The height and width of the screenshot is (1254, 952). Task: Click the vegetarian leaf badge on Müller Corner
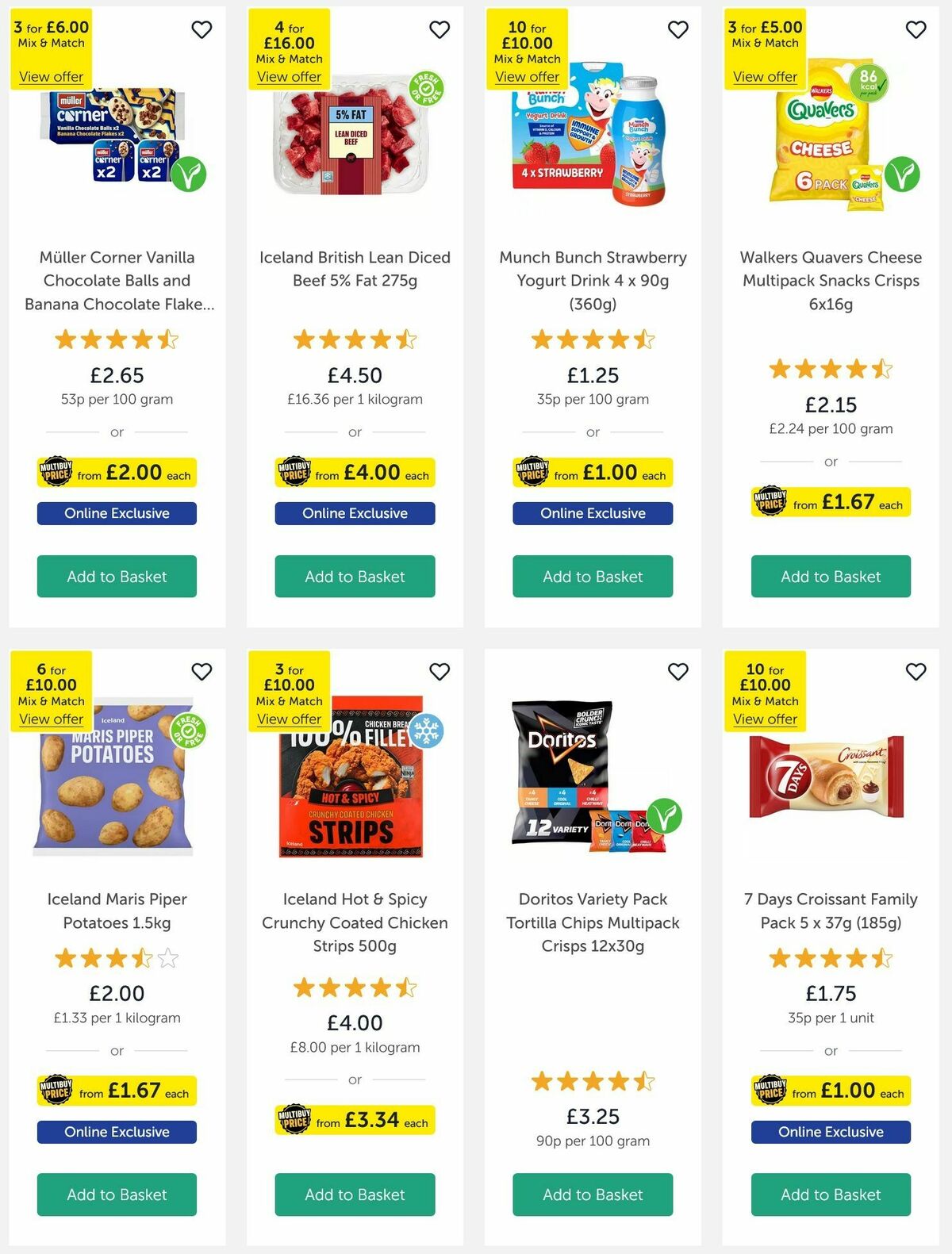tap(190, 176)
